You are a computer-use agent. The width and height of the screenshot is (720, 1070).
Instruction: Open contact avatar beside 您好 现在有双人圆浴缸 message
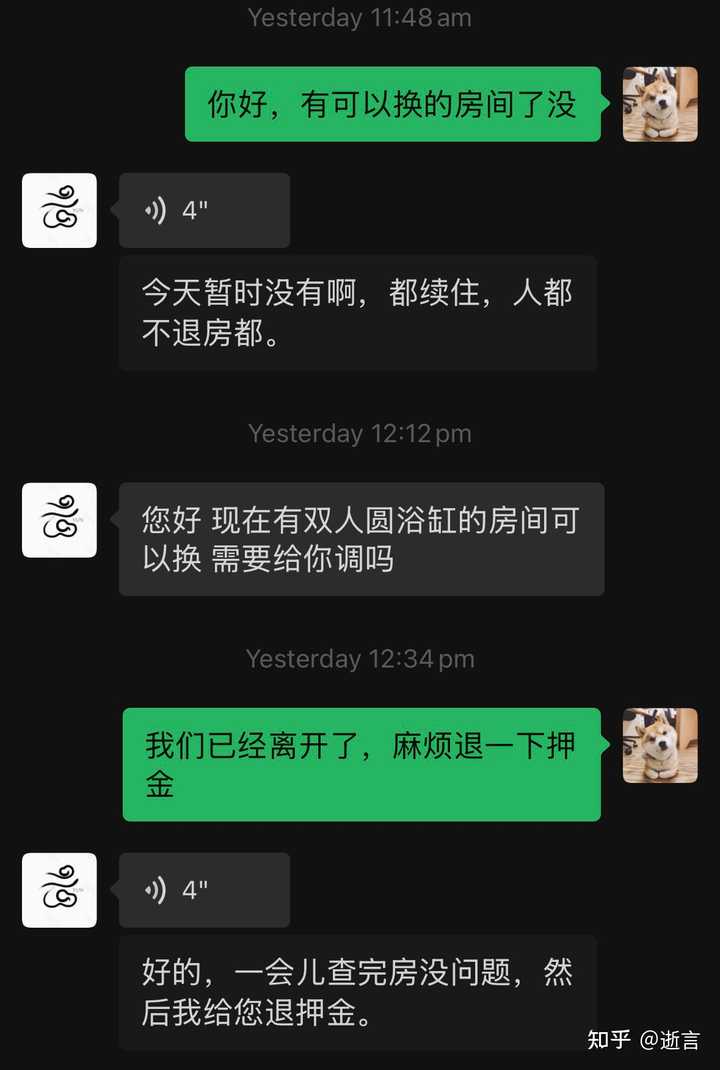tap(60, 520)
